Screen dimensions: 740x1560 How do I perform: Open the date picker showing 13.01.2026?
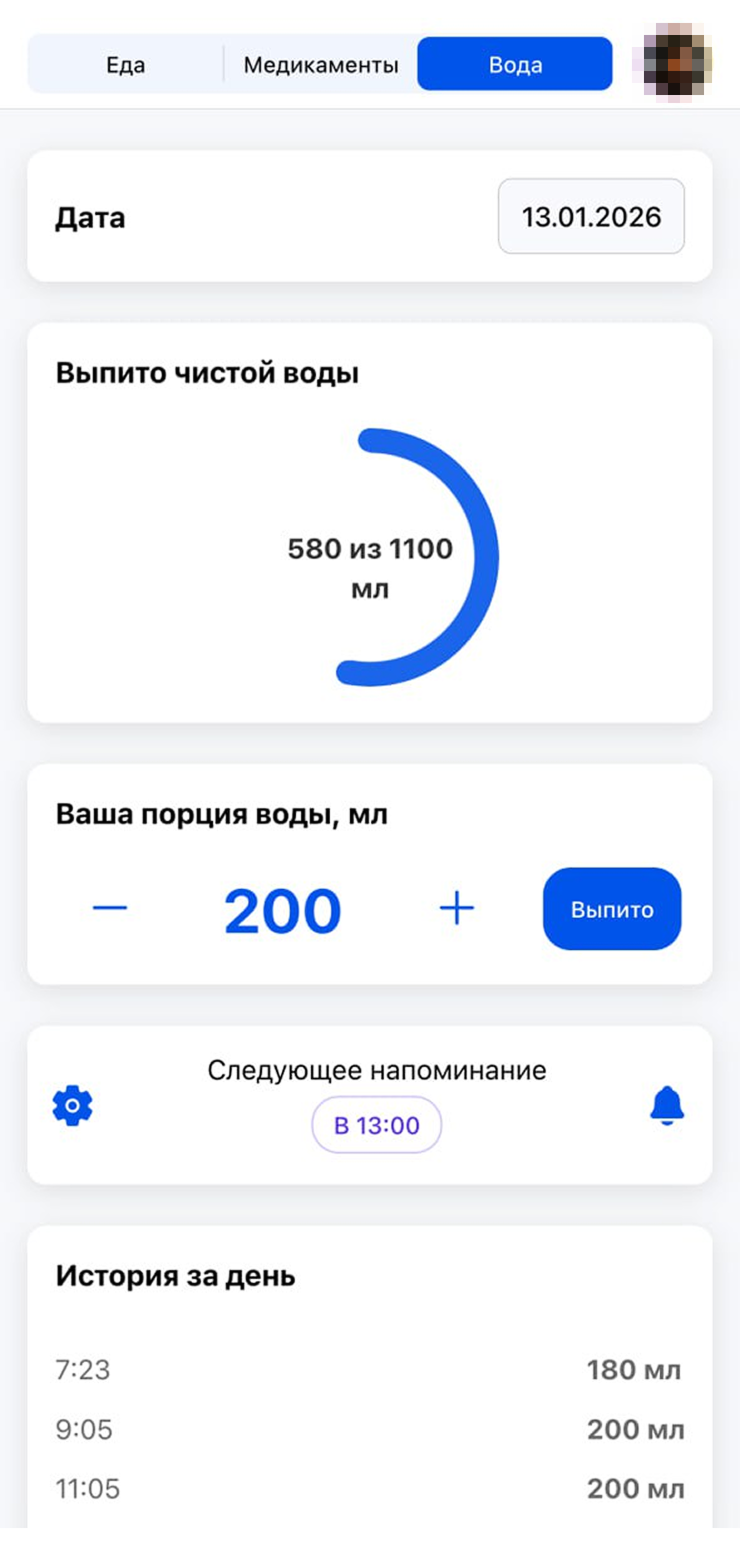click(591, 217)
